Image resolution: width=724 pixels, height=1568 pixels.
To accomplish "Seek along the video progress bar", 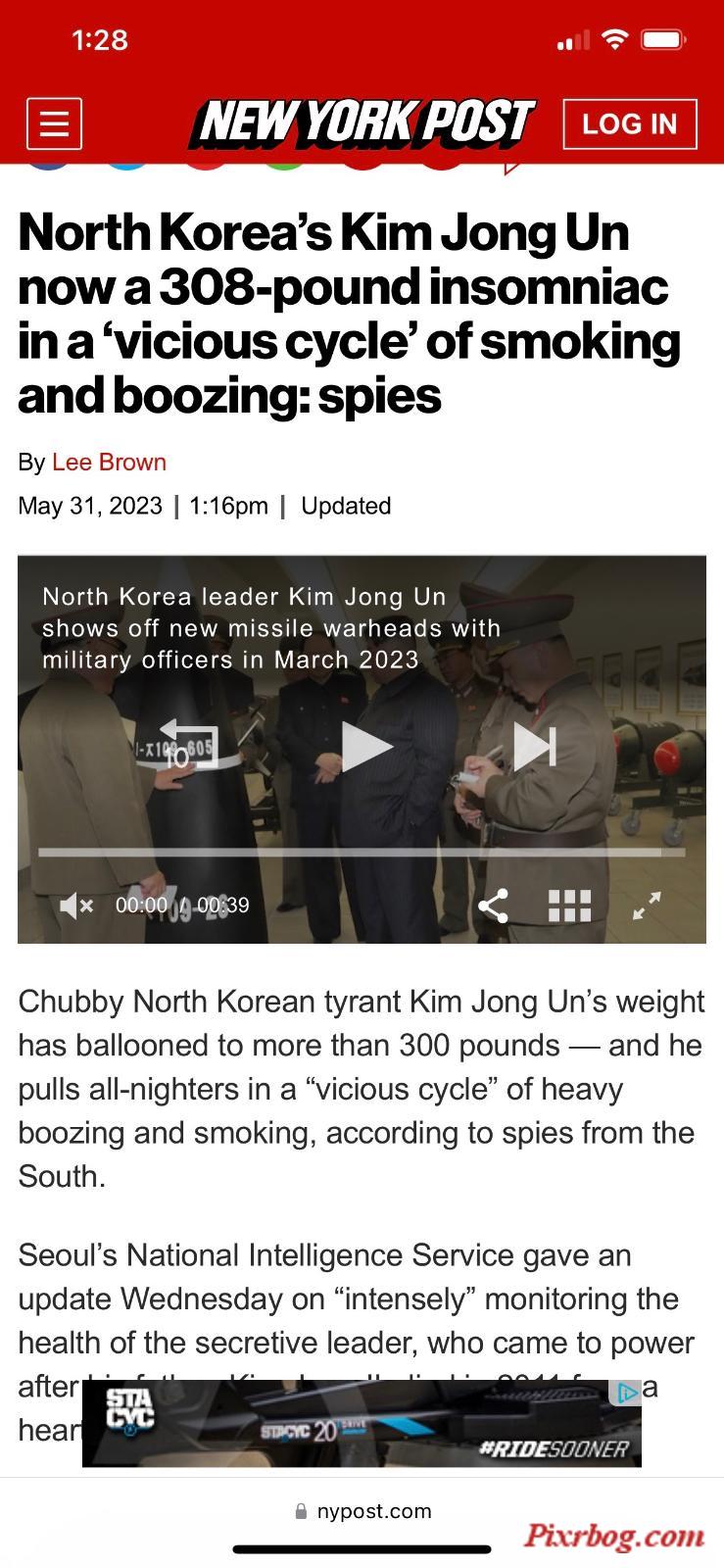I will pyautogui.click(x=361, y=853).
